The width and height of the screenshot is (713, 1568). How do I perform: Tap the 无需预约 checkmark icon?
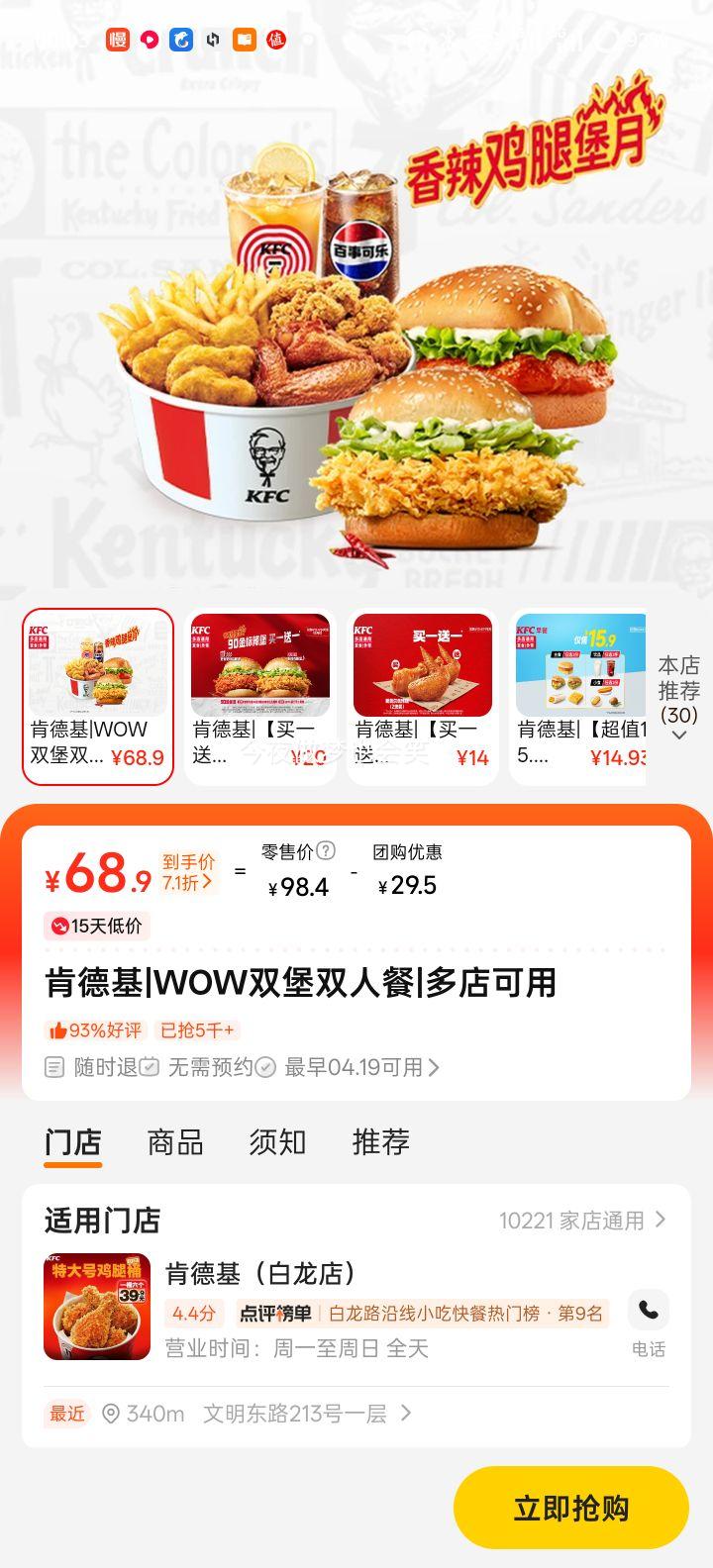click(x=265, y=1067)
